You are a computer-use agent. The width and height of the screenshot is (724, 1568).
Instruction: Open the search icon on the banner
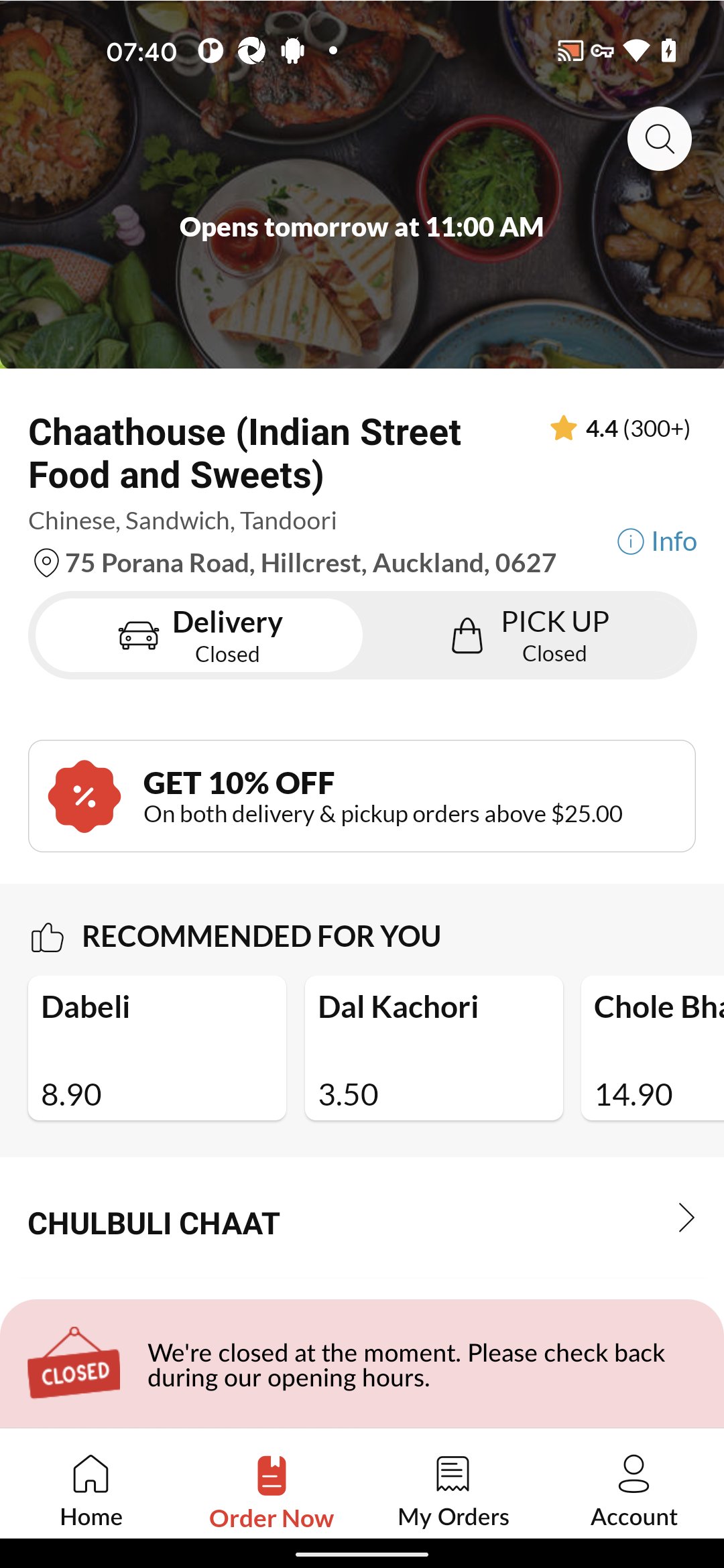coord(659,139)
